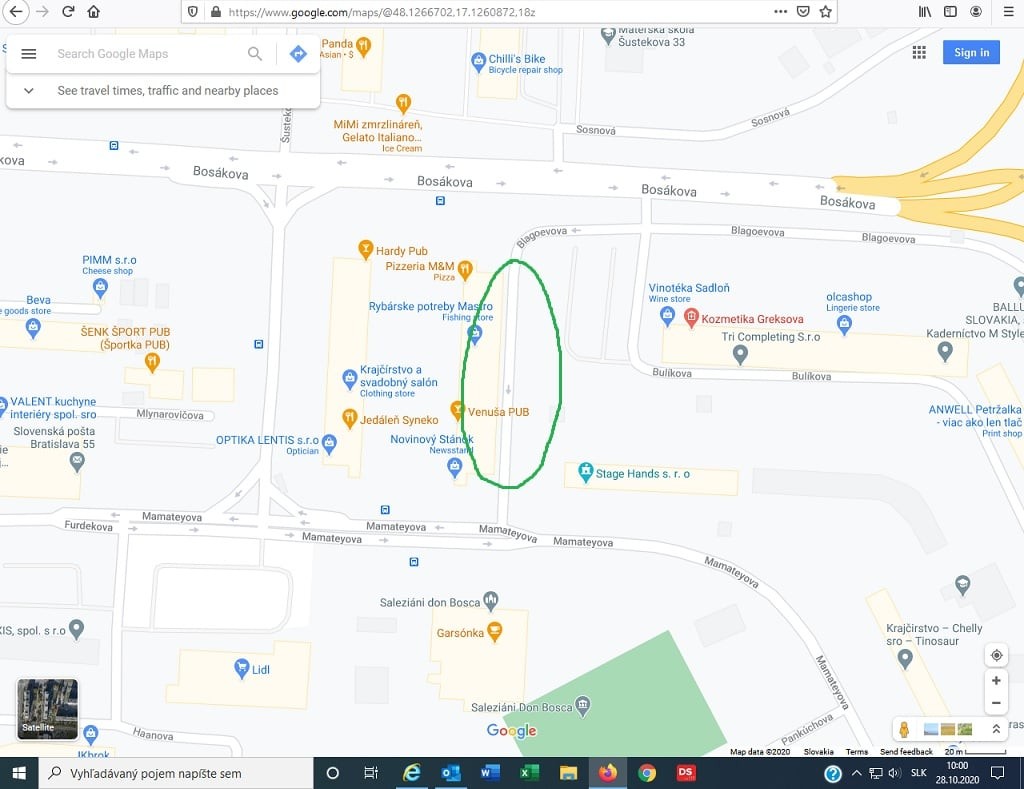Select the Venuša PUB place marker

click(457, 410)
